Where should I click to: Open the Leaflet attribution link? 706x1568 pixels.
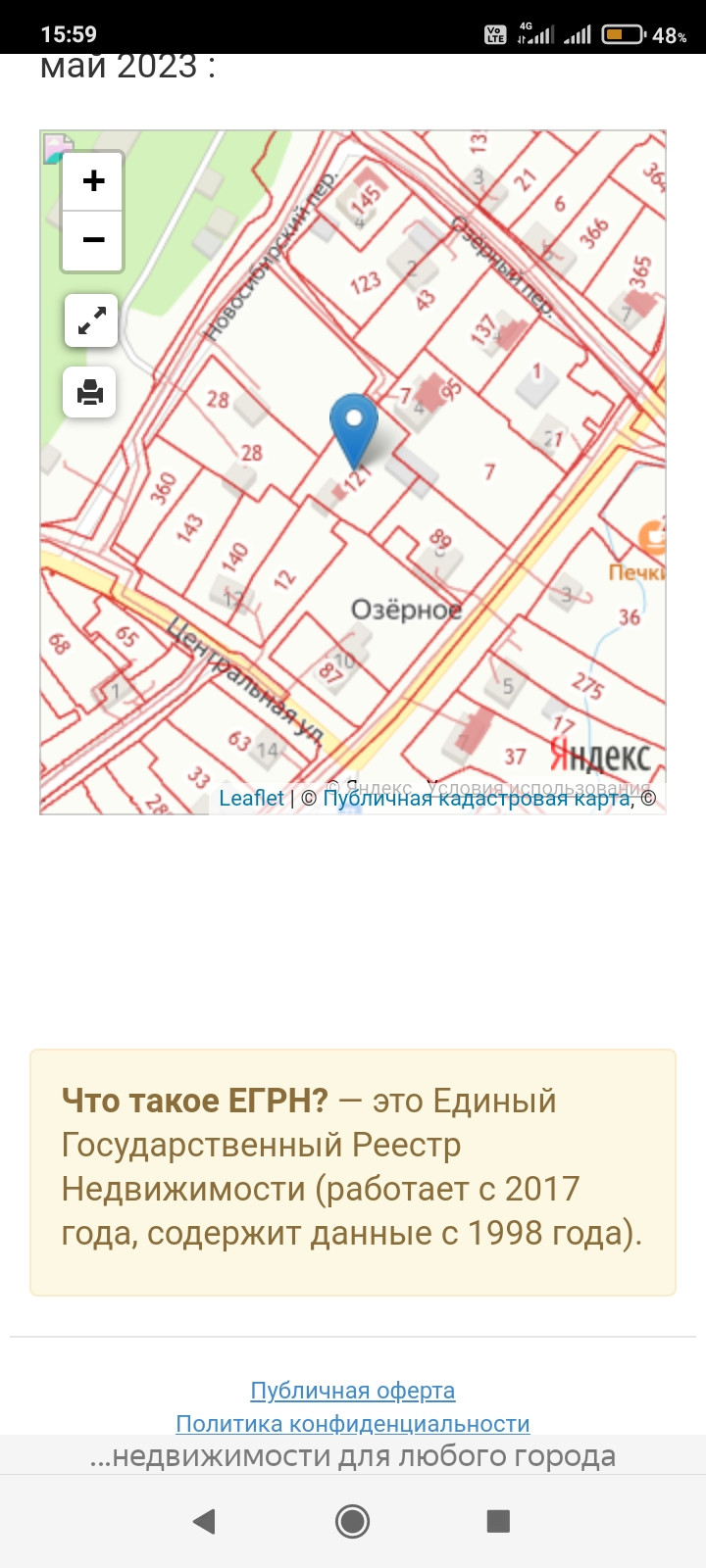251,798
